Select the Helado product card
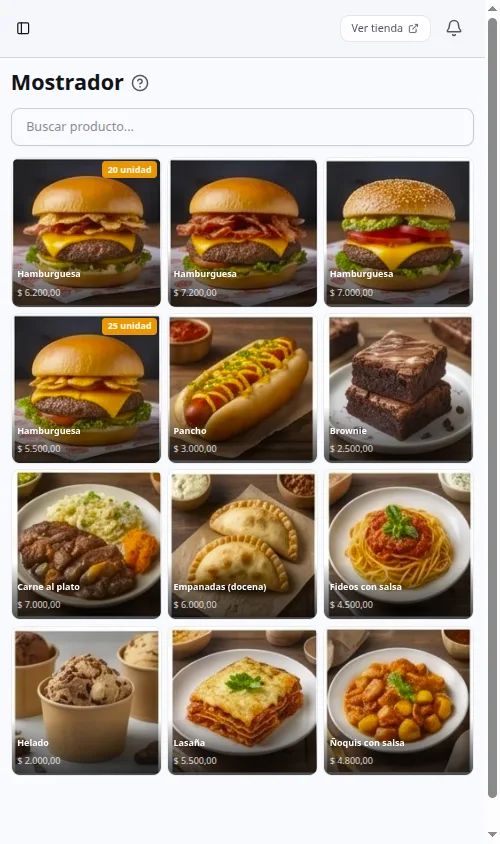Screen dimensions: 500x844 pos(86,701)
